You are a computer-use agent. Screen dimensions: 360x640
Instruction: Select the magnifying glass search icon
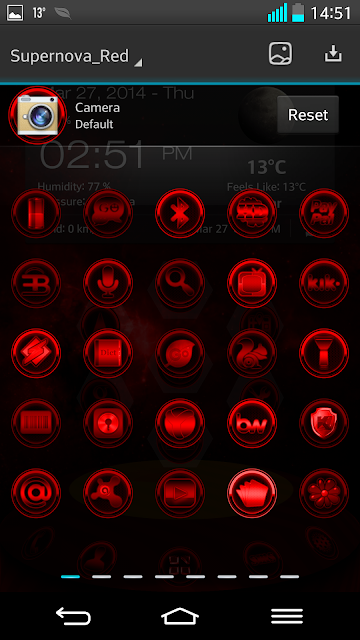click(x=180, y=283)
